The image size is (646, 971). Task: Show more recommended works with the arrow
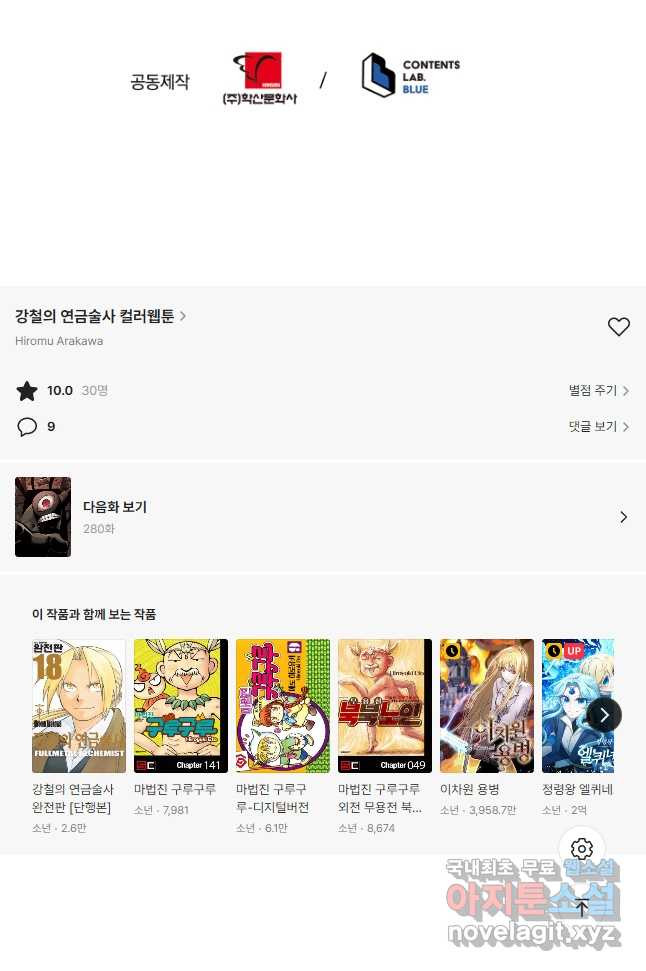click(604, 714)
